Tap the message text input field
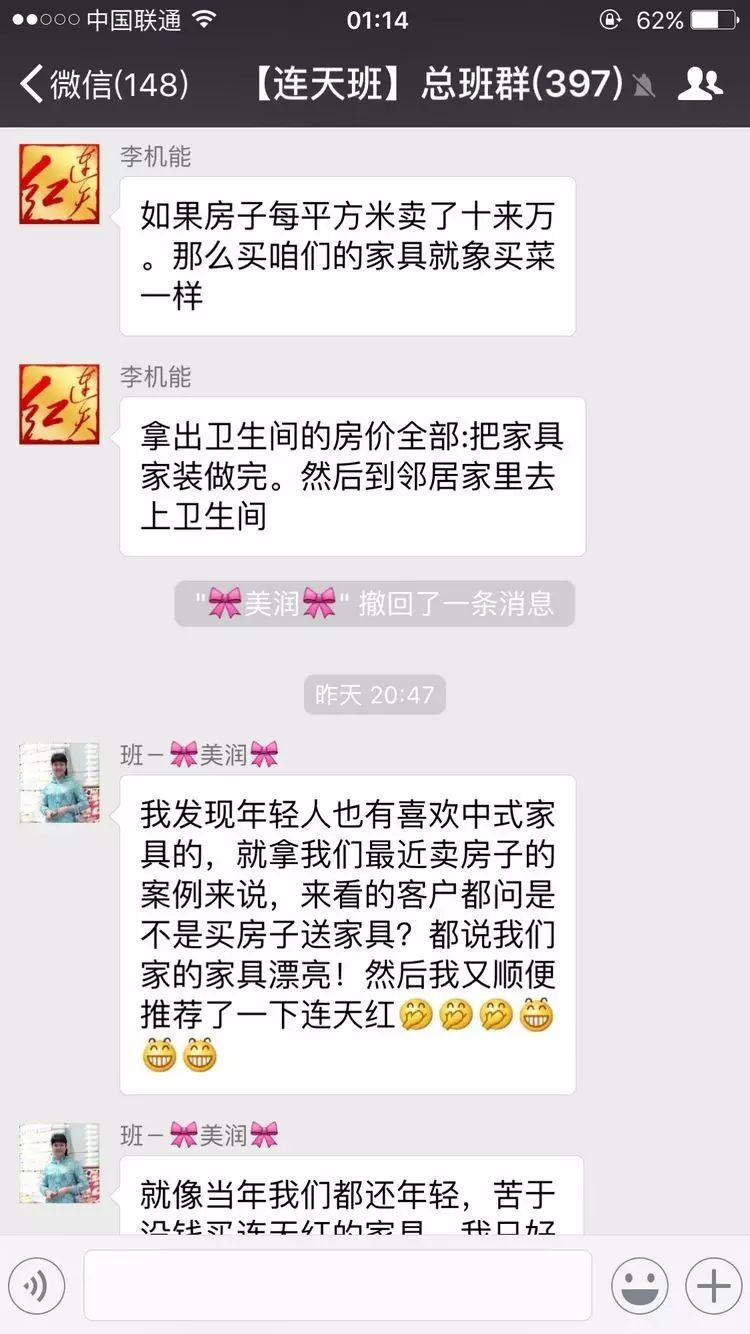The image size is (750, 1334). [338, 1286]
